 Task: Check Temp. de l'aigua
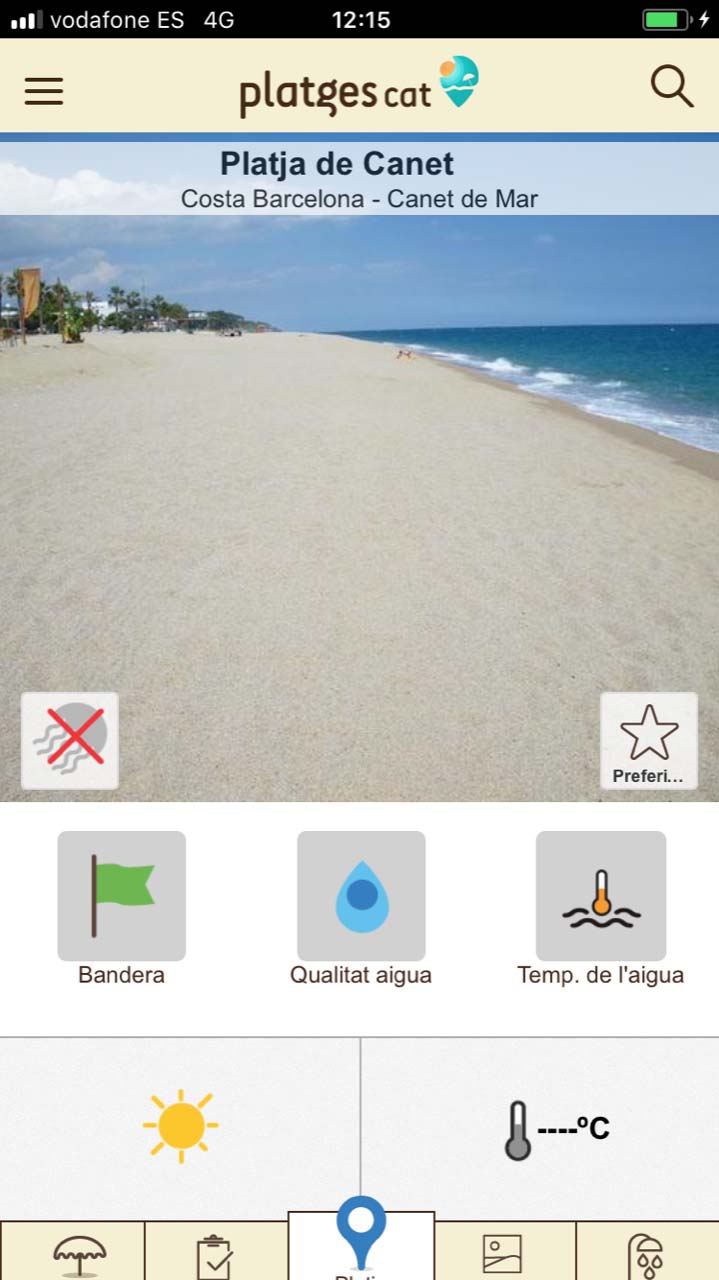point(601,896)
